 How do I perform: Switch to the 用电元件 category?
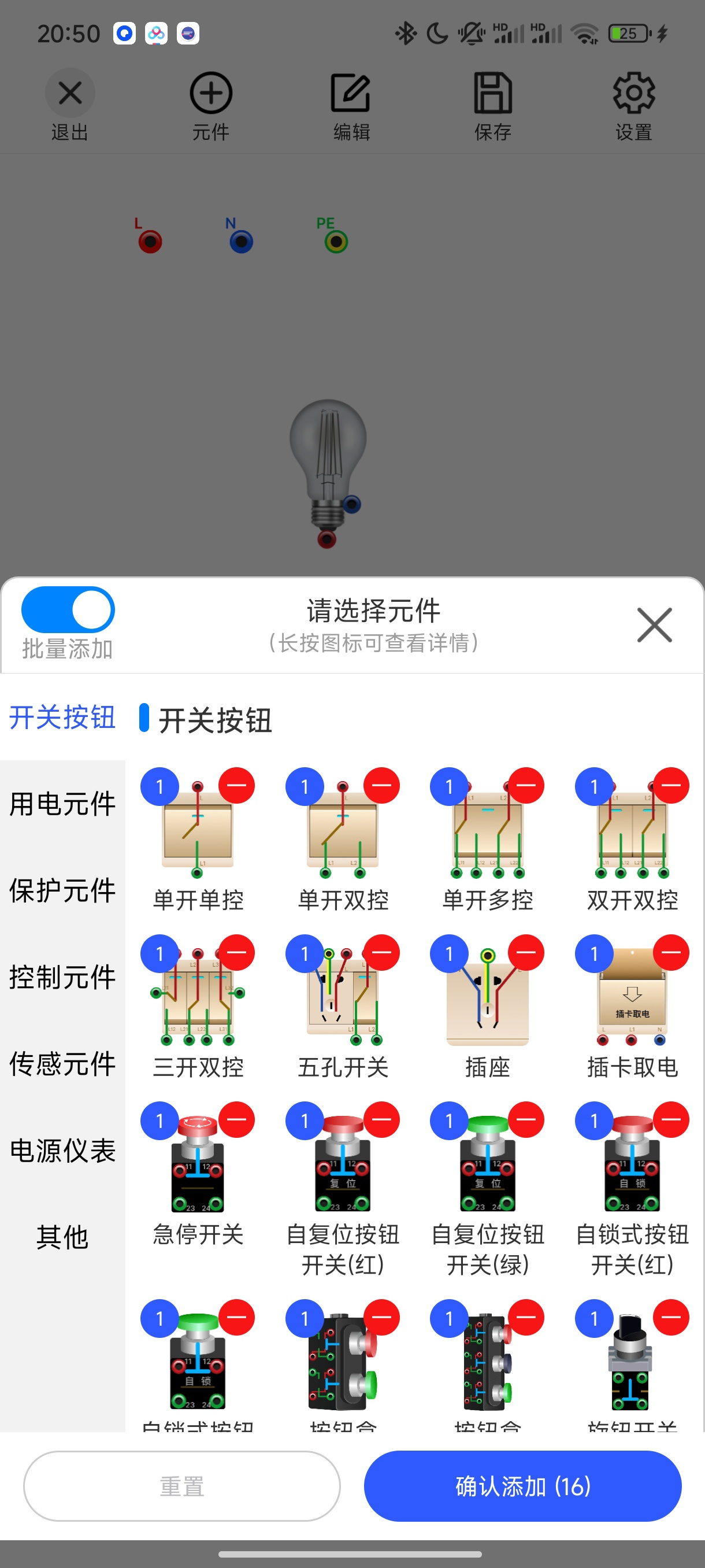point(62,804)
